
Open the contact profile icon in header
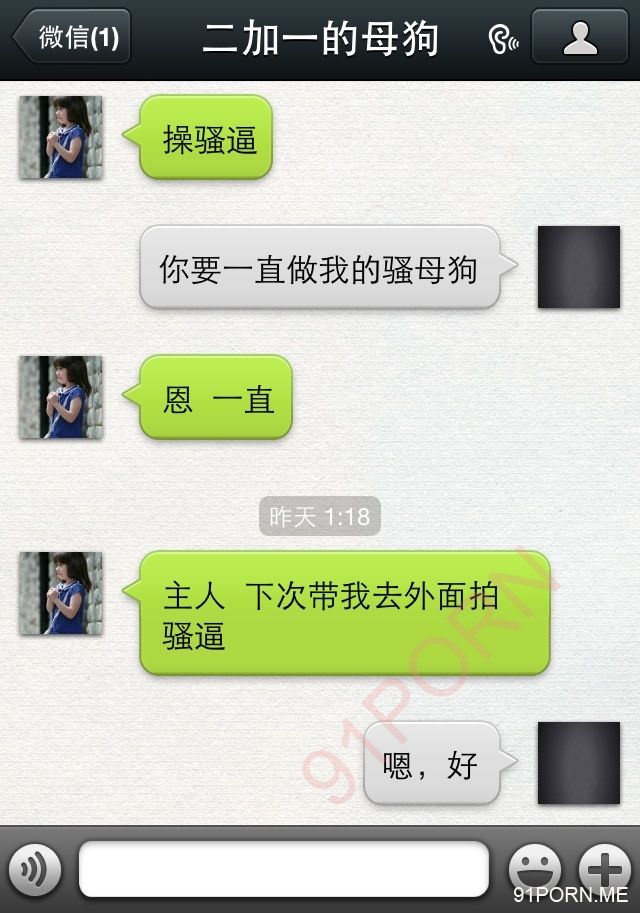click(x=579, y=37)
